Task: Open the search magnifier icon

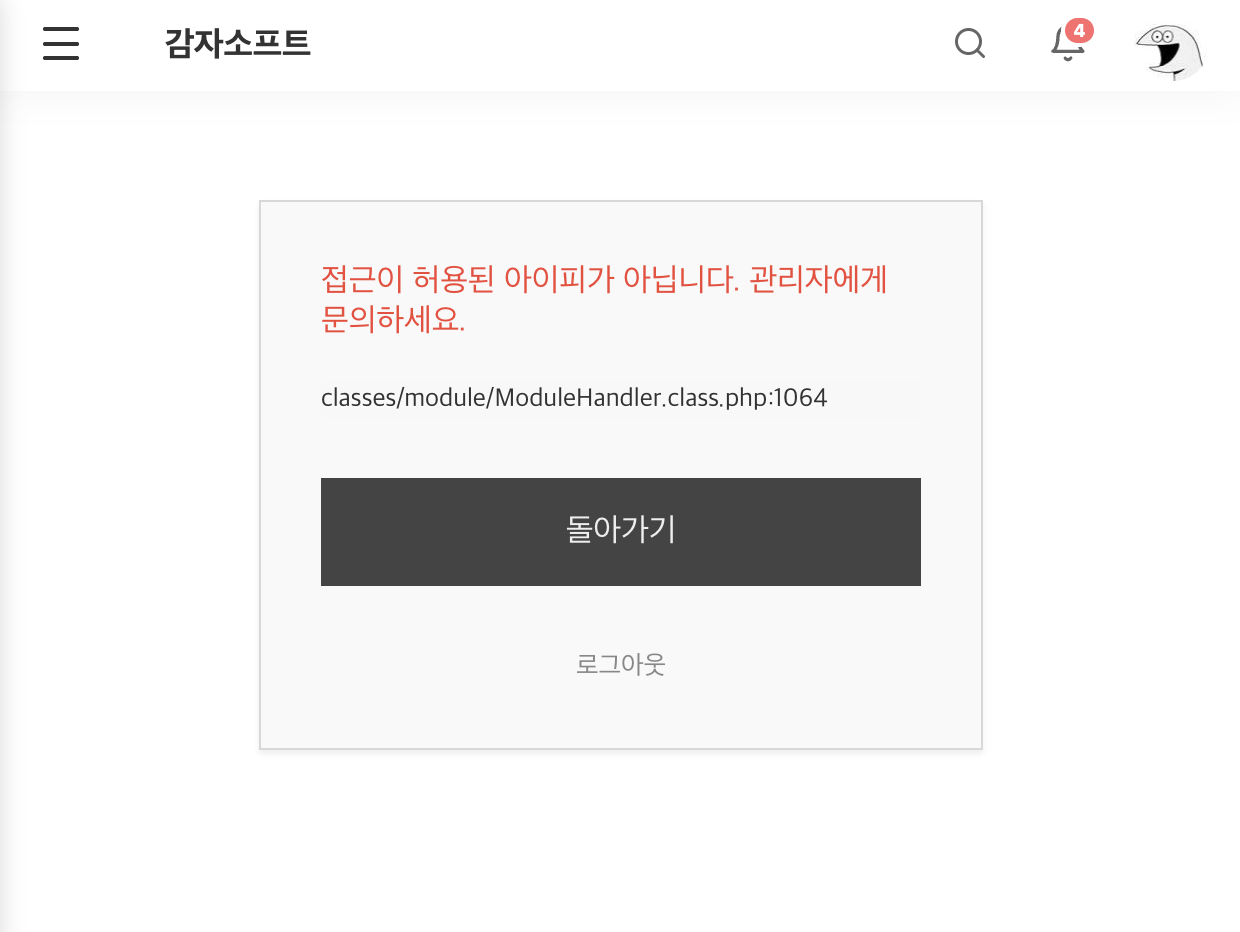Action: tap(970, 44)
